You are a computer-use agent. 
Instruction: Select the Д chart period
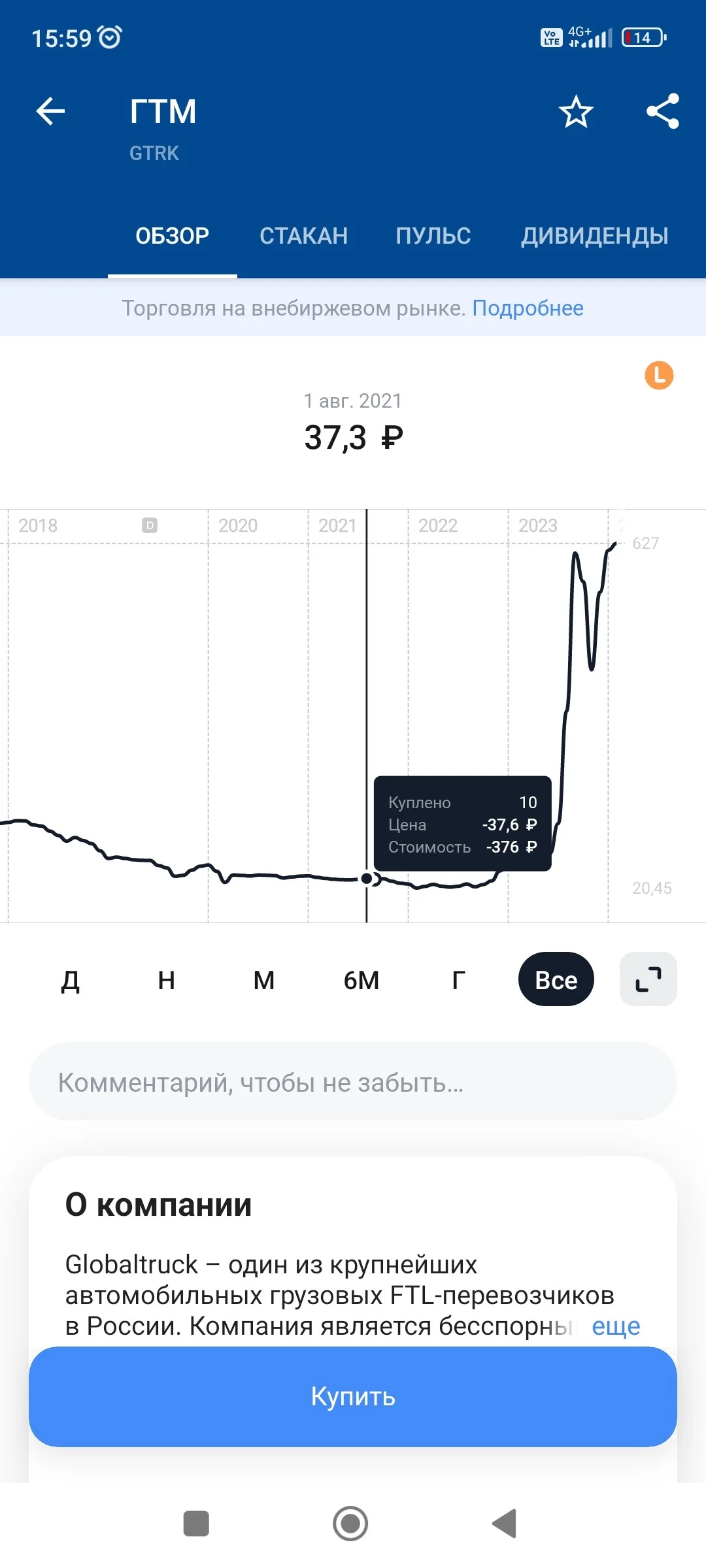point(70,980)
